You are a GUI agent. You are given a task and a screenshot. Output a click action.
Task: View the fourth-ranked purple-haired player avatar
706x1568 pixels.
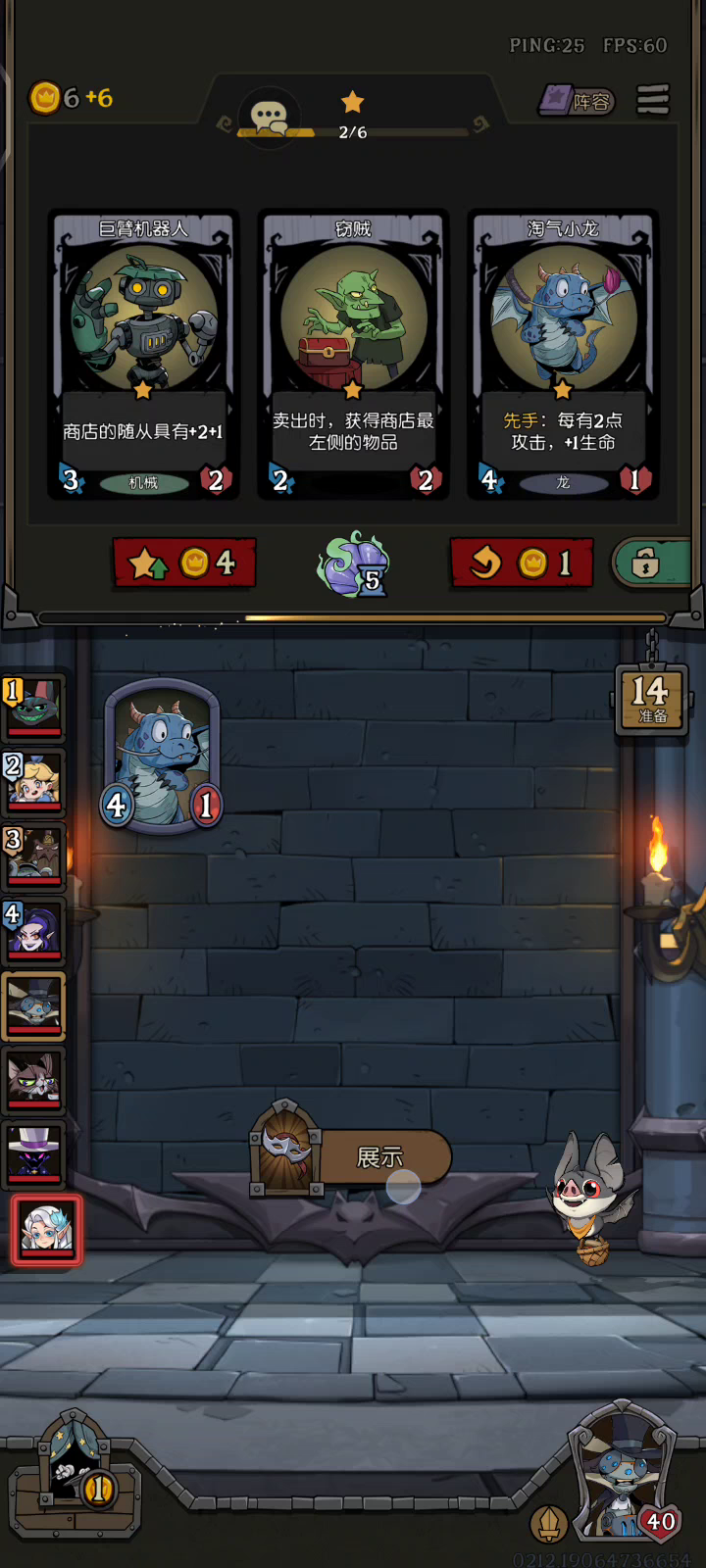coord(34,931)
